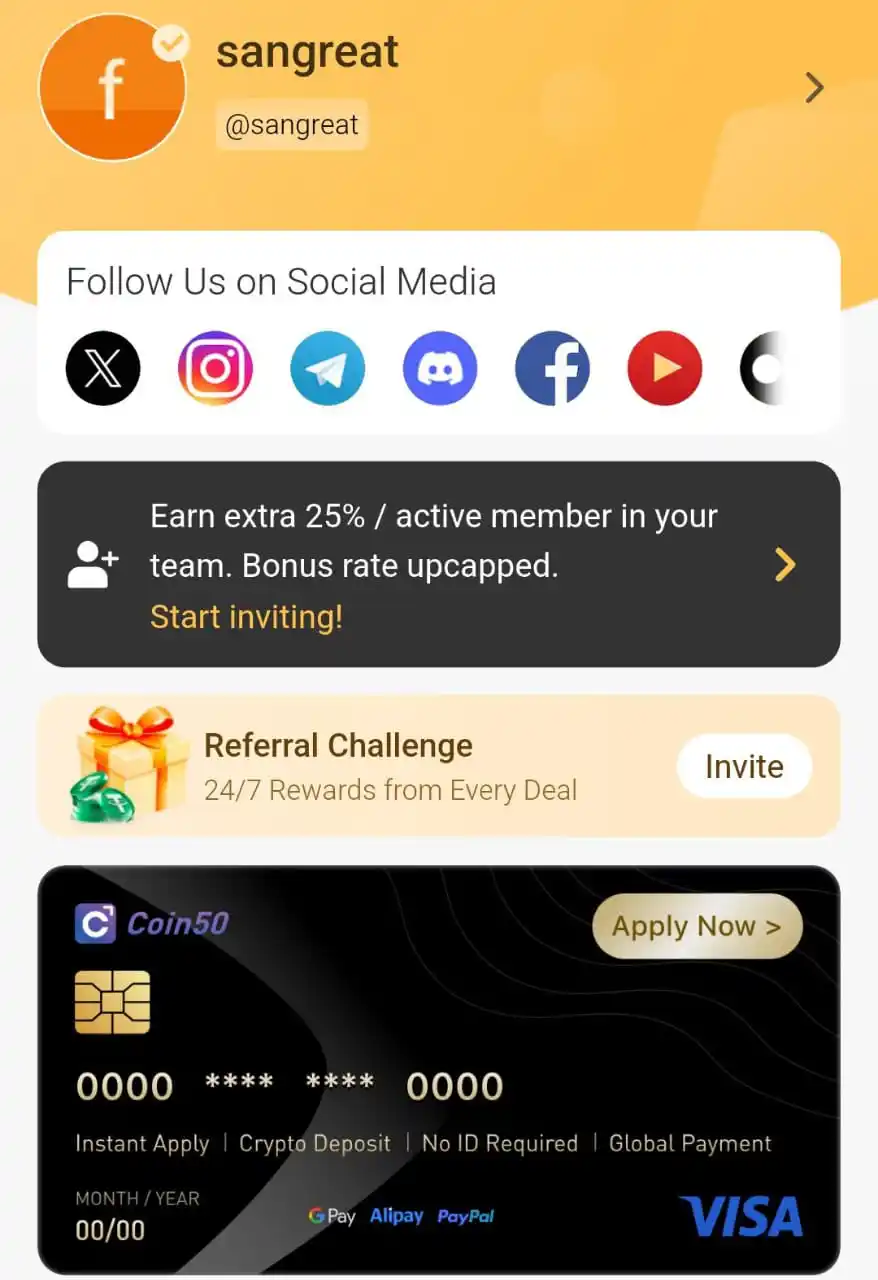
Task: Tap Invite in Referral Challenge
Action: [x=744, y=767]
